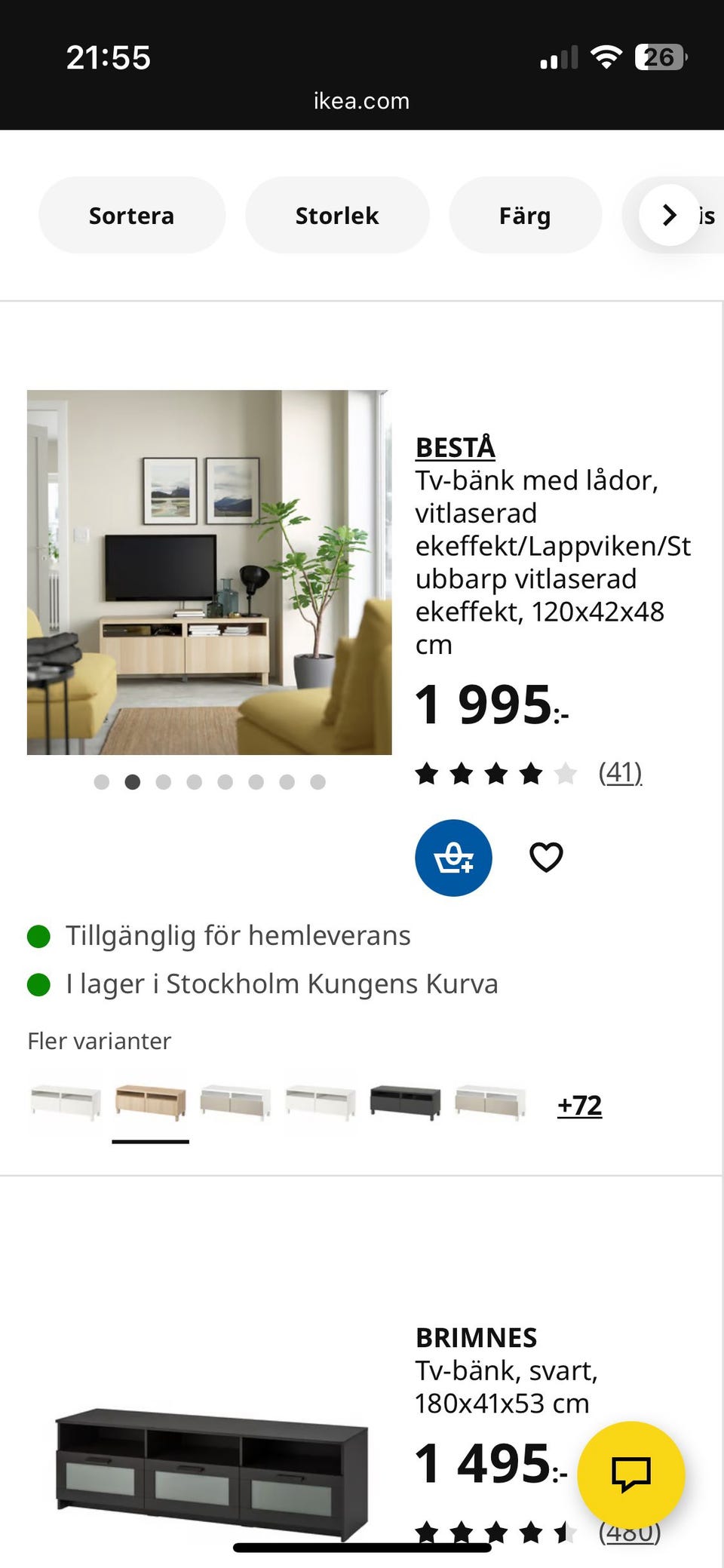Favorite the BESTÅ Tv-bänk with heart icon
The width and height of the screenshot is (724, 1568).
(x=545, y=856)
